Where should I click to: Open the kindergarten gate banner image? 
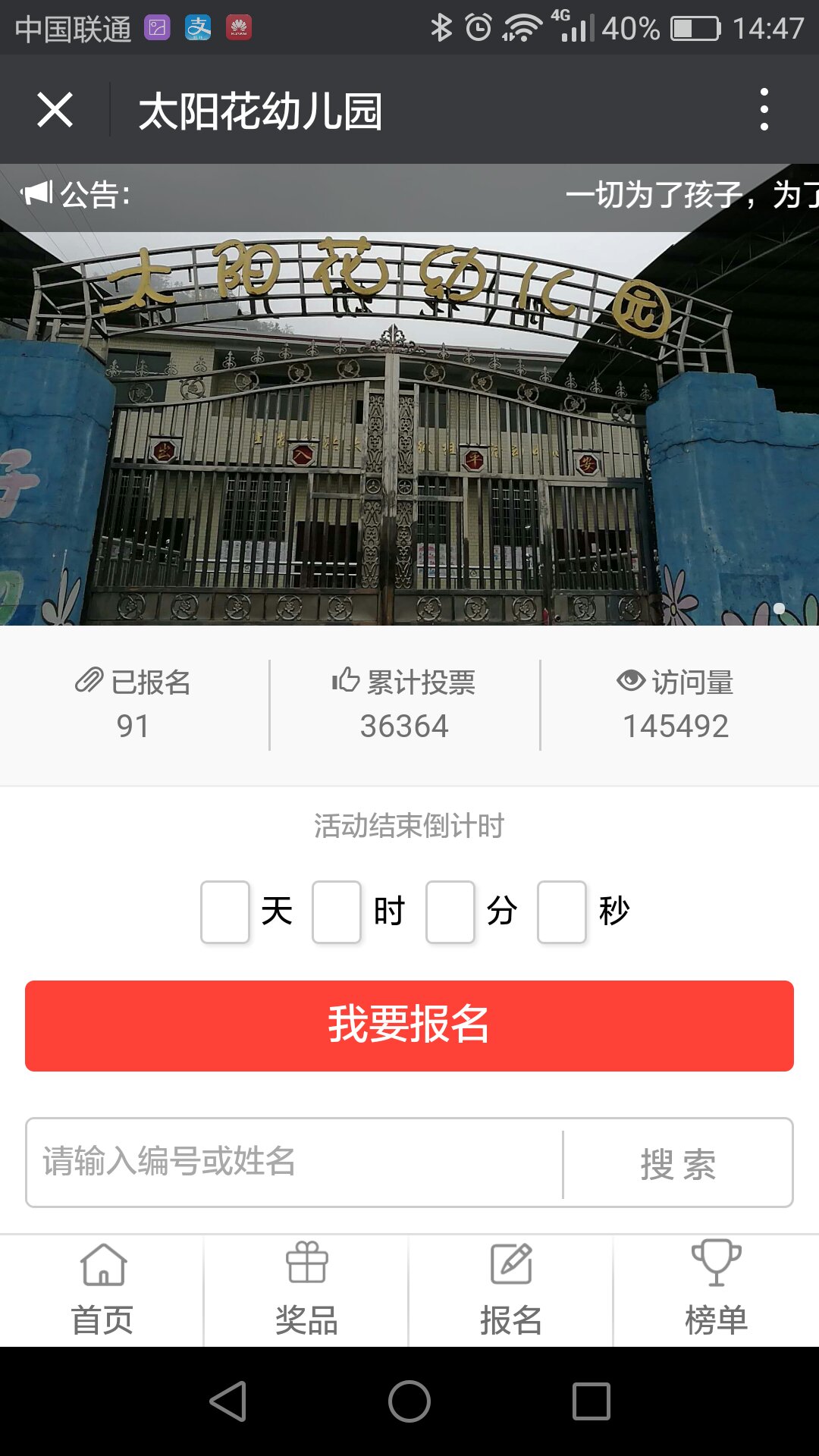tap(409, 428)
